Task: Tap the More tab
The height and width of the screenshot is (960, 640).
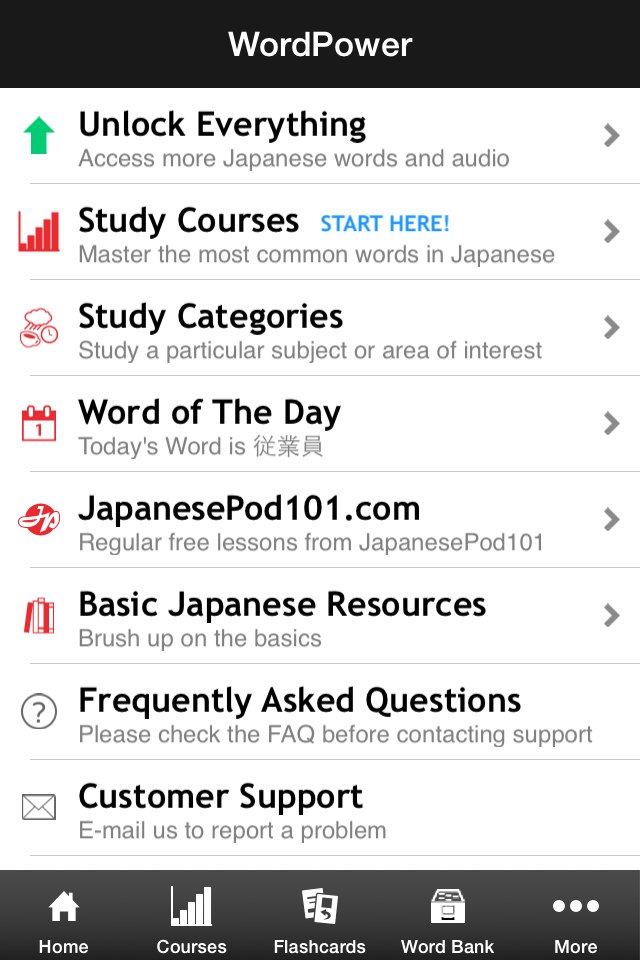Action: [x=576, y=920]
